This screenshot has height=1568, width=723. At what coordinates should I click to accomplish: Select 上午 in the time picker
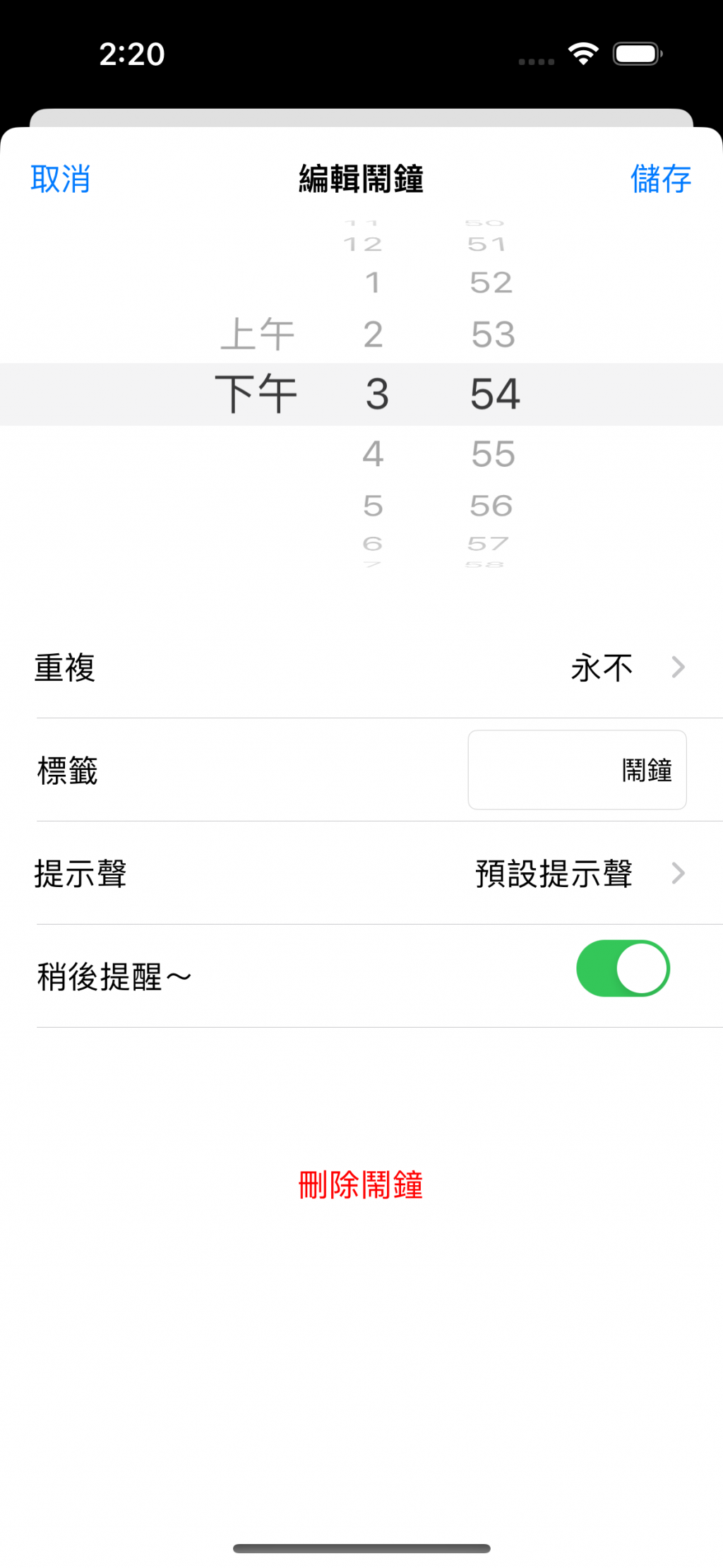[257, 334]
